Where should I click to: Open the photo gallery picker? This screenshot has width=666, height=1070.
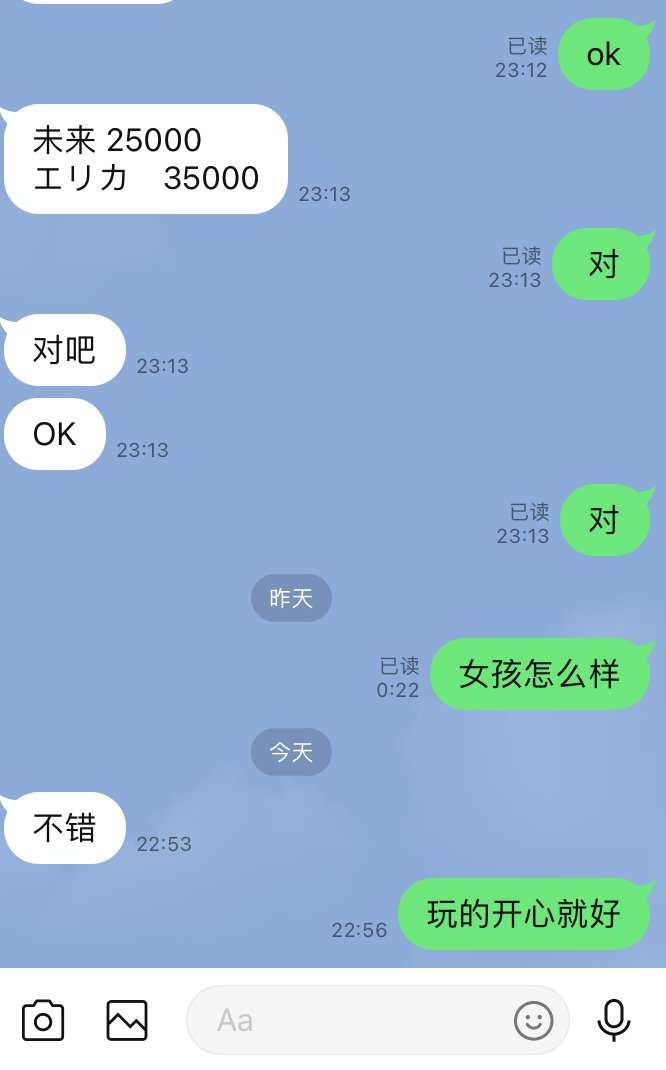tap(127, 1020)
